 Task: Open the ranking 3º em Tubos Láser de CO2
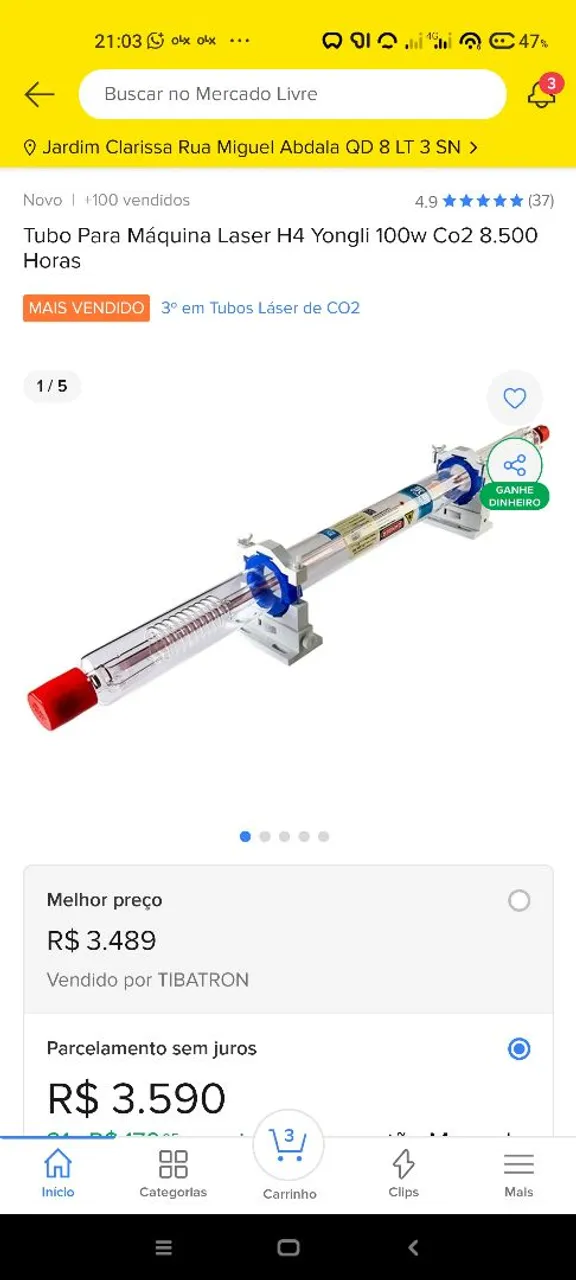(x=260, y=308)
